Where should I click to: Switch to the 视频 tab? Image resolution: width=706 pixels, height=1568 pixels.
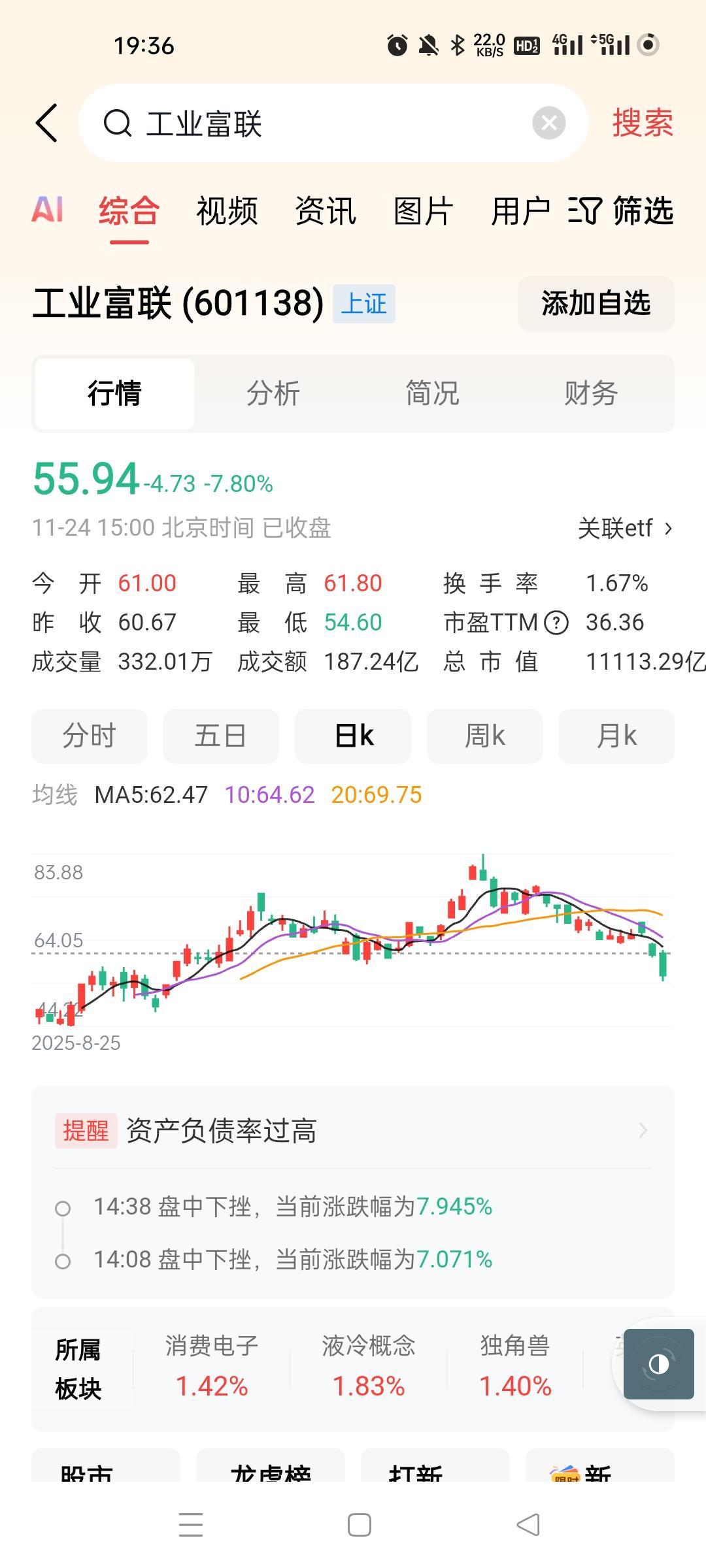point(226,212)
